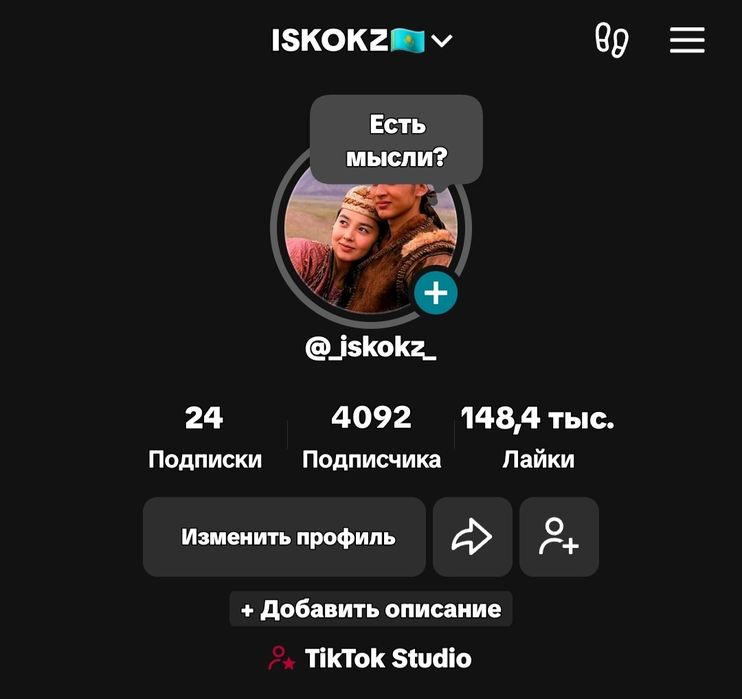The width and height of the screenshot is (742, 699).
Task: Open the 148,4 тыс. Лайки count
Action: [537, 437]
